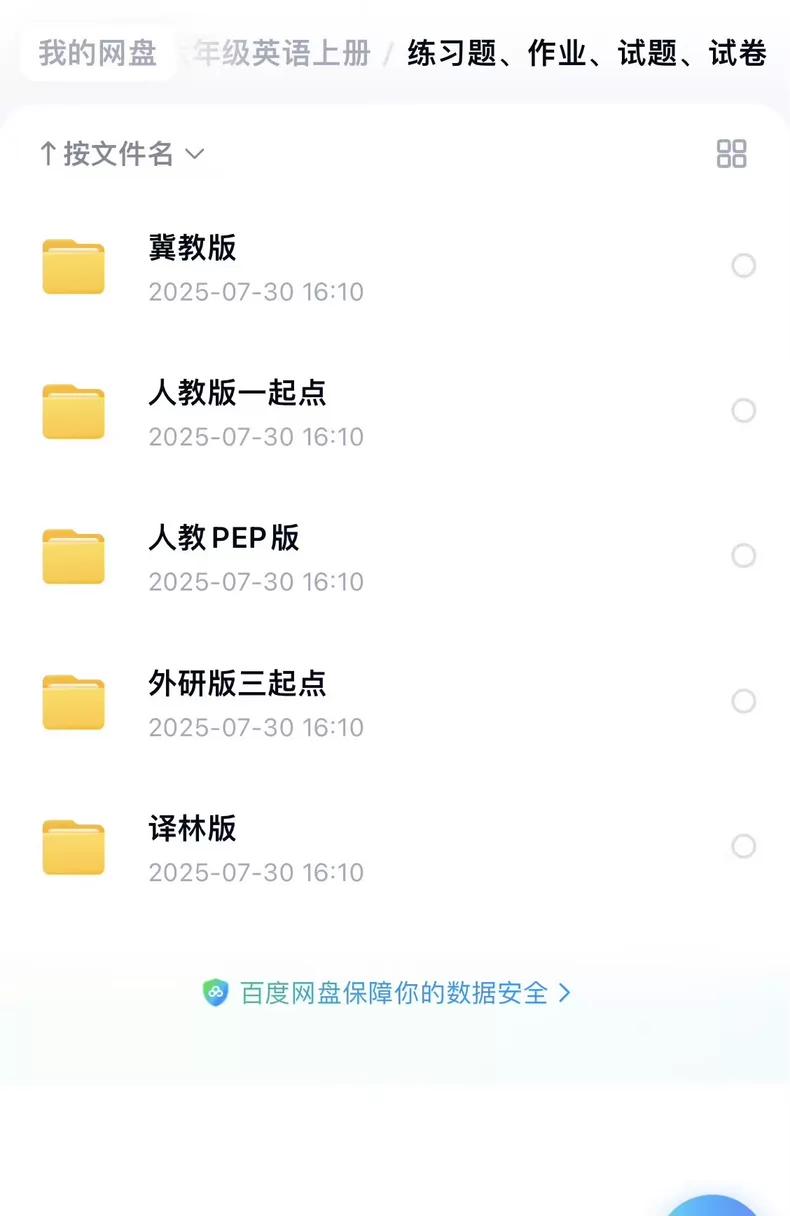Select the 人教PEP版 folder checkbox
This screenshot has width=790, height=1216.
tap(743, 556)
